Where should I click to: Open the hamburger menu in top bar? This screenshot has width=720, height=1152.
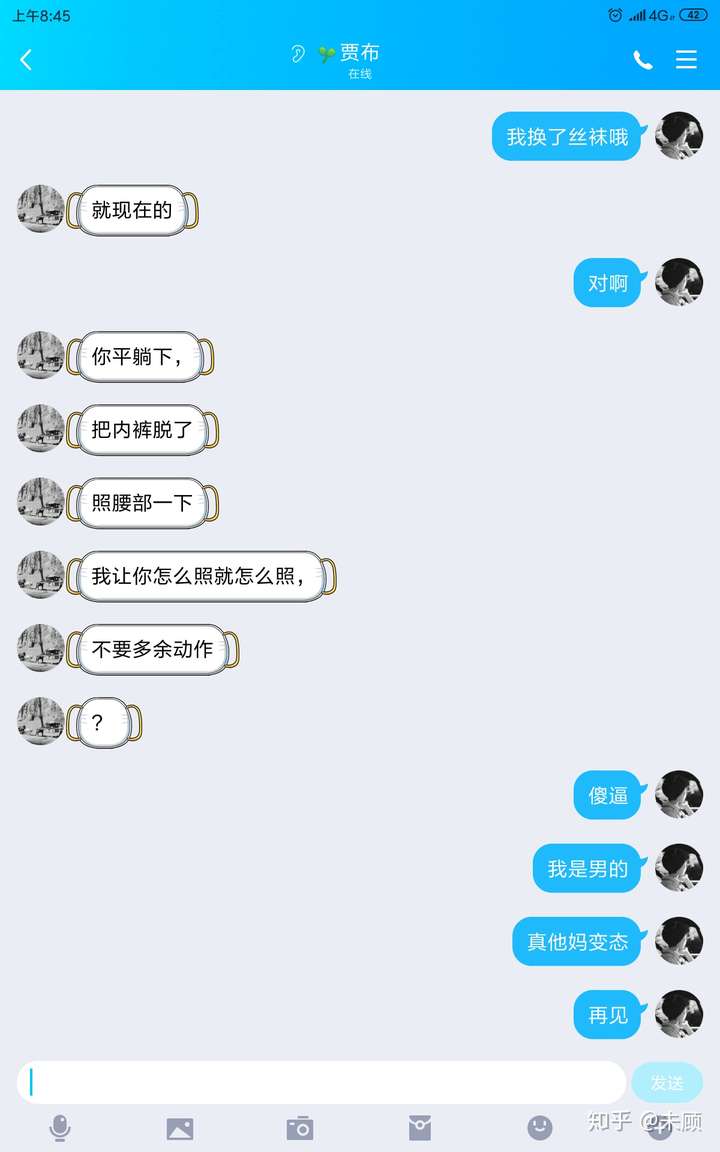click(x=686, y=60)
